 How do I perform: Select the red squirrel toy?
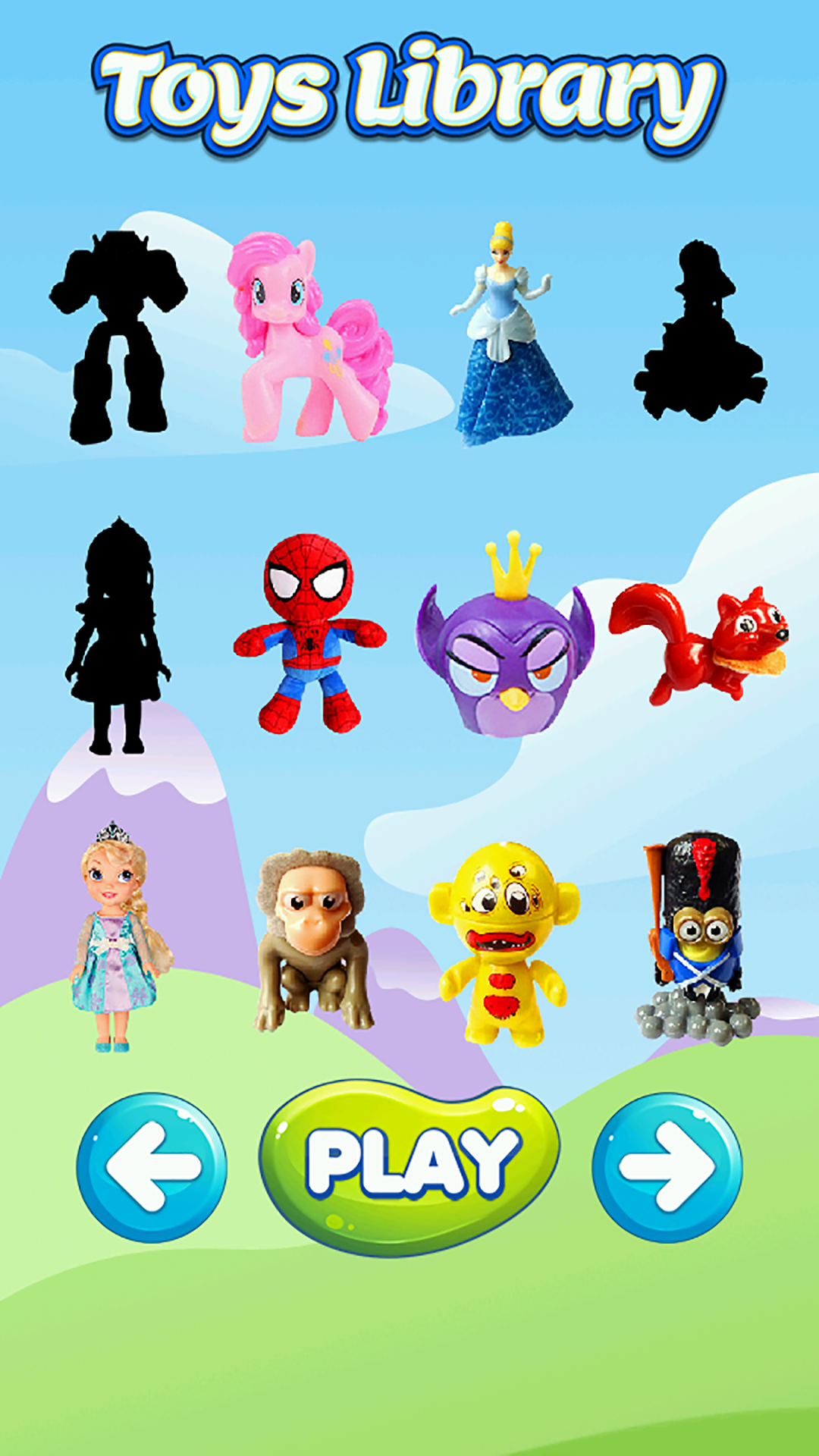coord(699,642)
